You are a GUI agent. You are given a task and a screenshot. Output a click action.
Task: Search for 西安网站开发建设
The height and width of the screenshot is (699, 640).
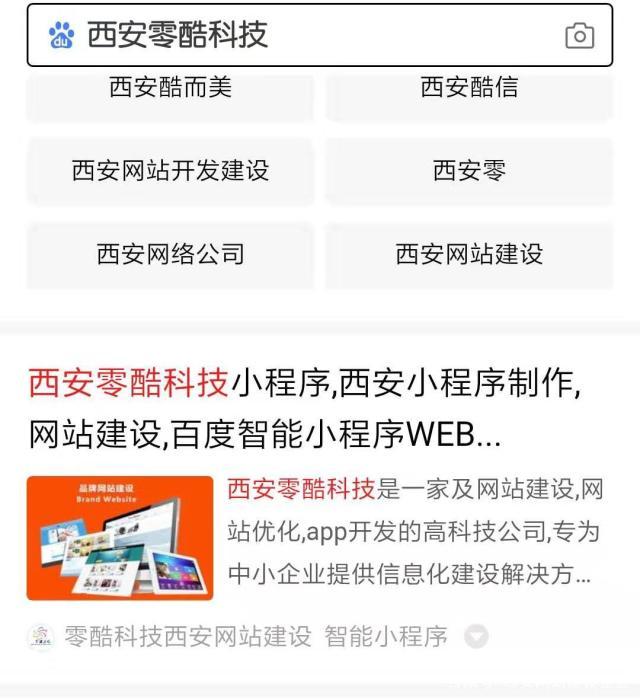tap(170, 170)
